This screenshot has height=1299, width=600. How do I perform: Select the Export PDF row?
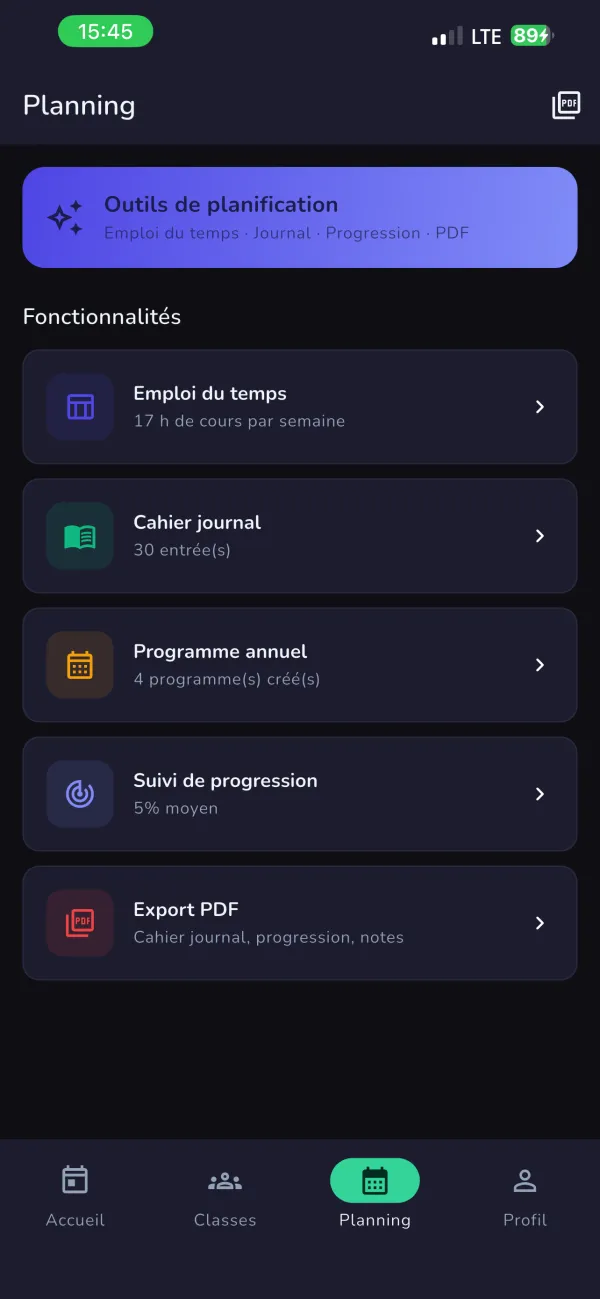pyautogui.click(x=300, y=923)
